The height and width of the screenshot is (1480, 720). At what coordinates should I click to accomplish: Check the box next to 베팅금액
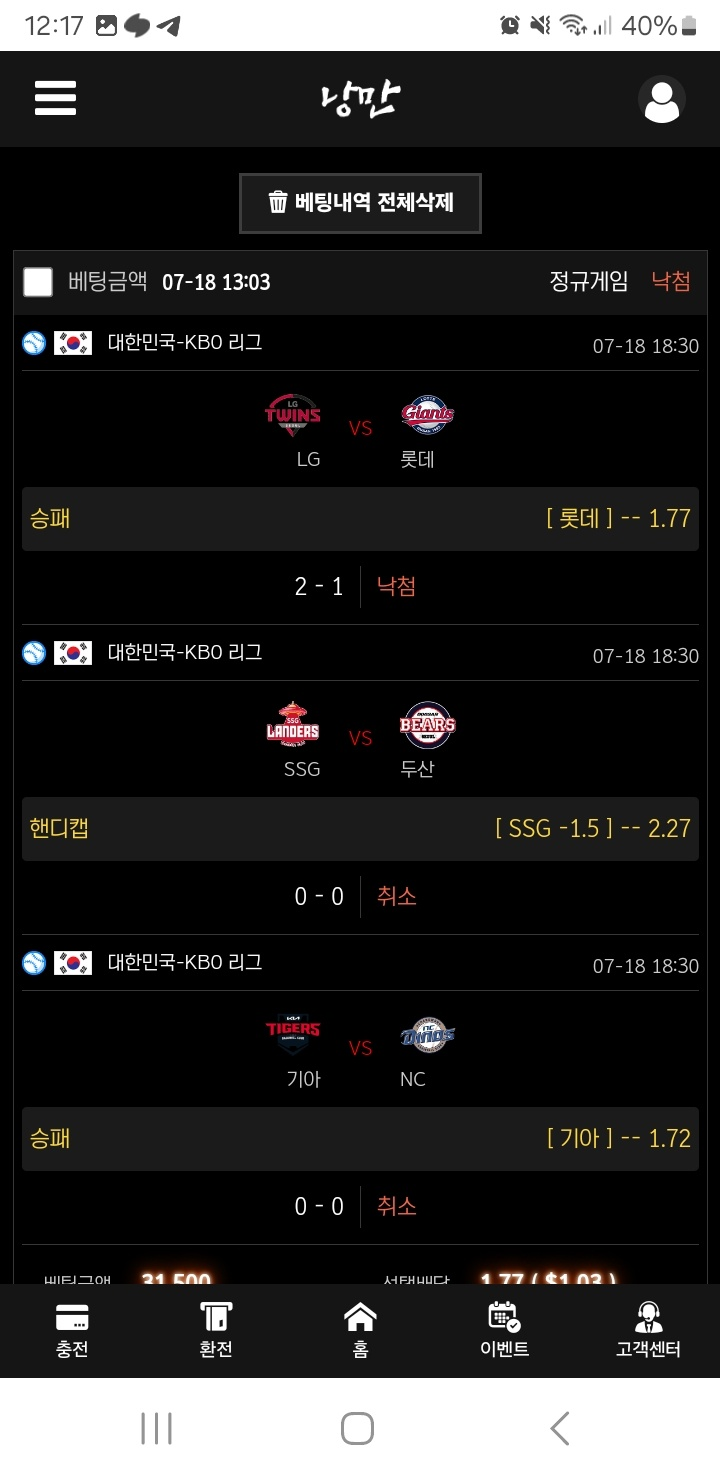coord(38,282)
